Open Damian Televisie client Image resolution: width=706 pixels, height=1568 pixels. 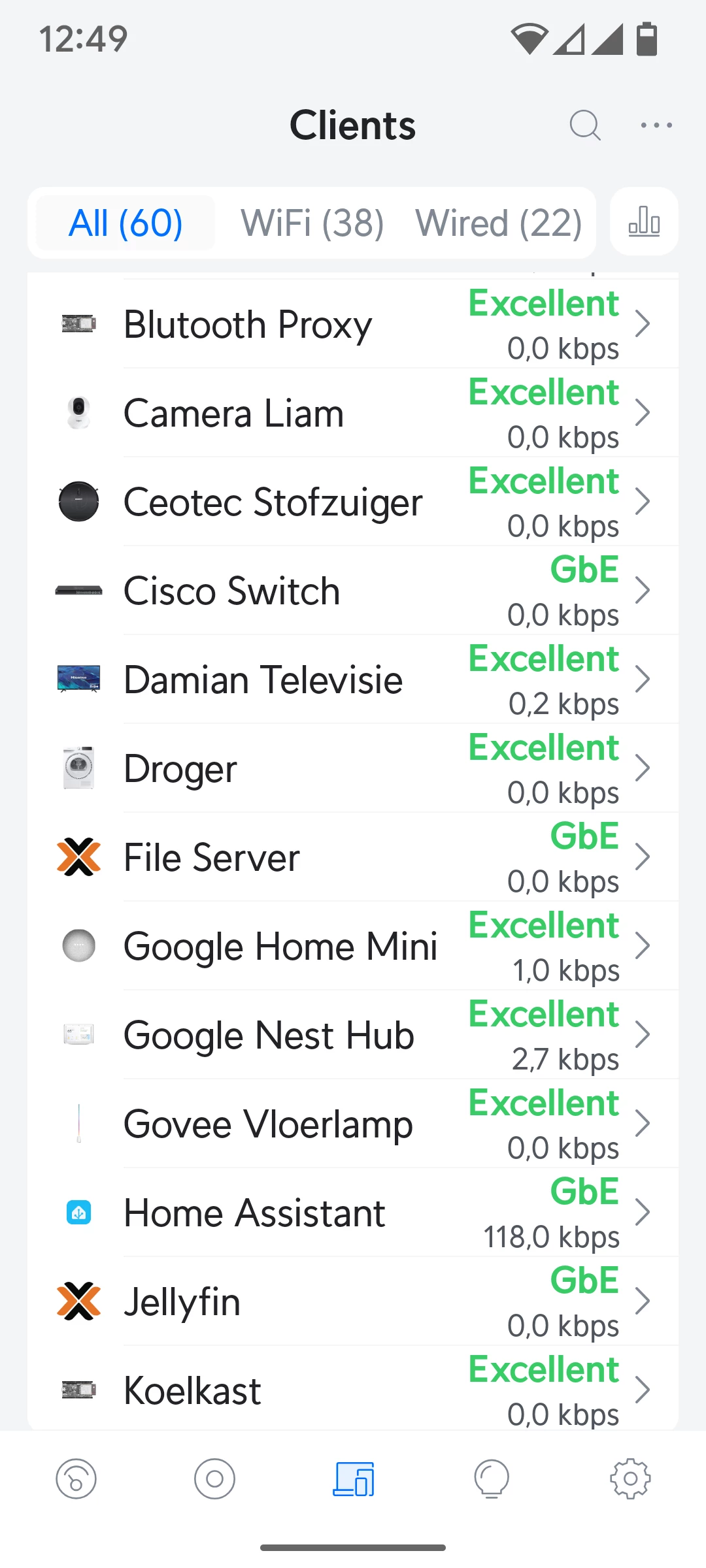coord(353,679)
